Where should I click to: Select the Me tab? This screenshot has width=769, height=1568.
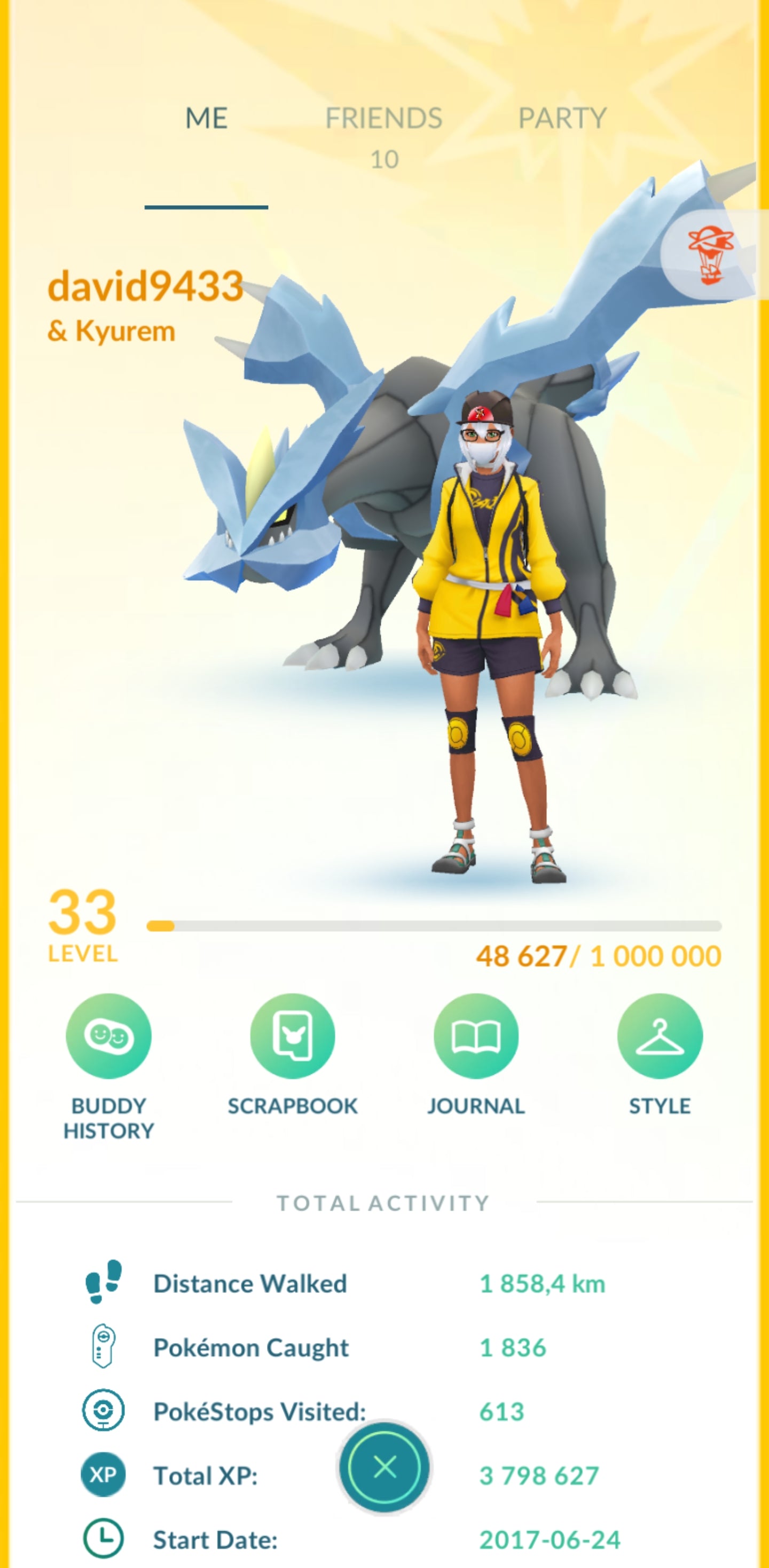point(206,119)
